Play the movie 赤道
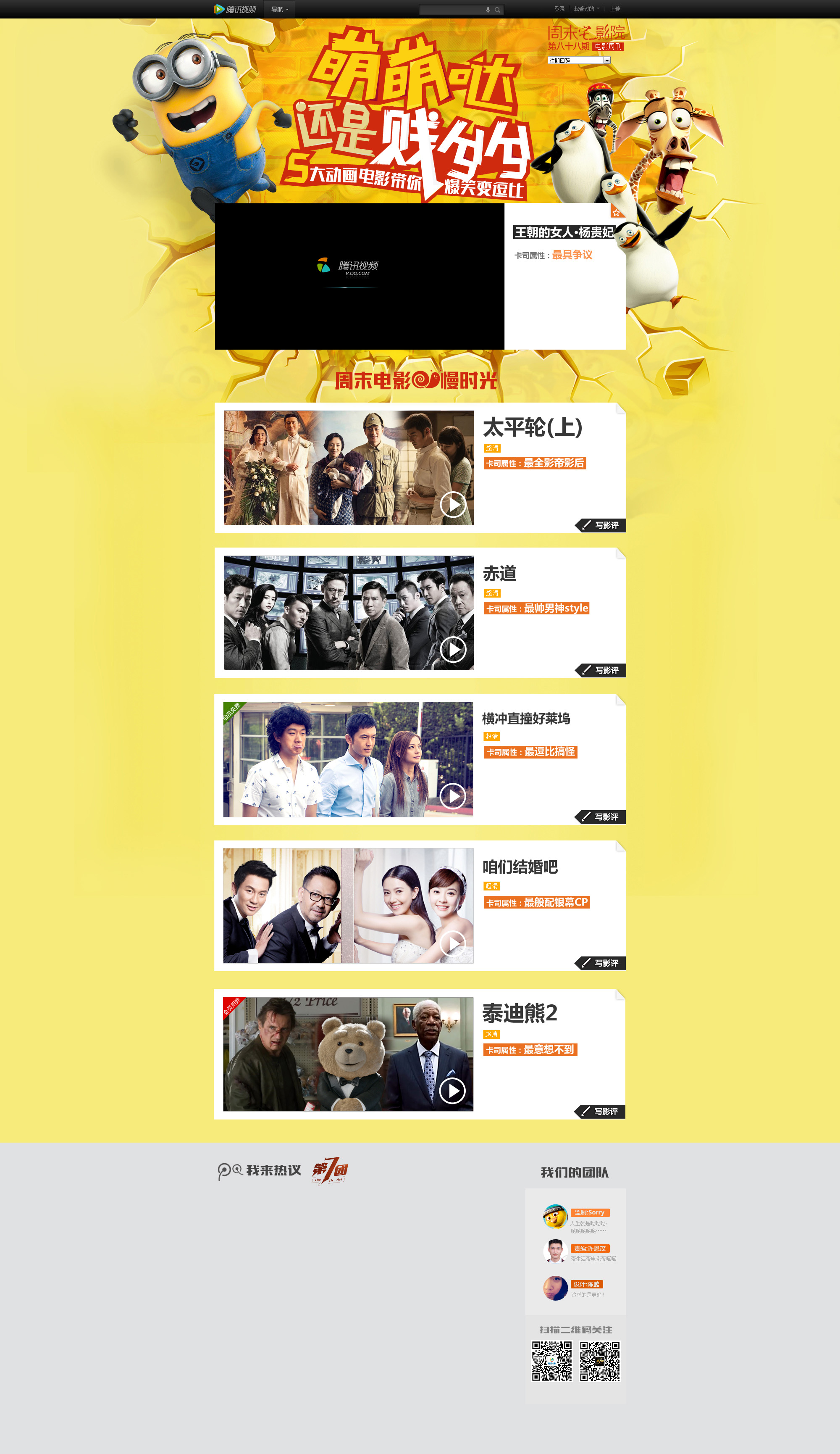This screenshot has height=1454, width=840. (x=453, y=650)
